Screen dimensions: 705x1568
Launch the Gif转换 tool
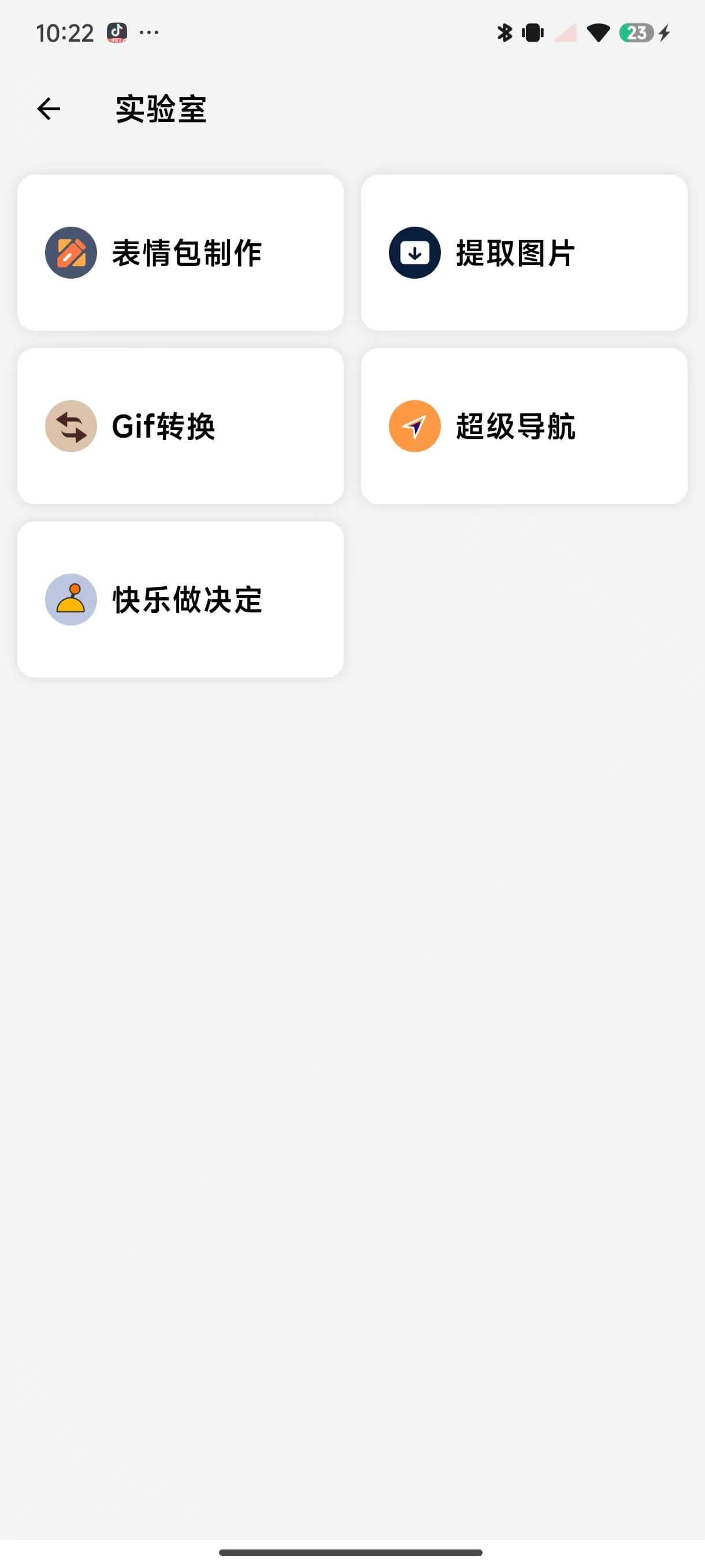pos(180,426)
